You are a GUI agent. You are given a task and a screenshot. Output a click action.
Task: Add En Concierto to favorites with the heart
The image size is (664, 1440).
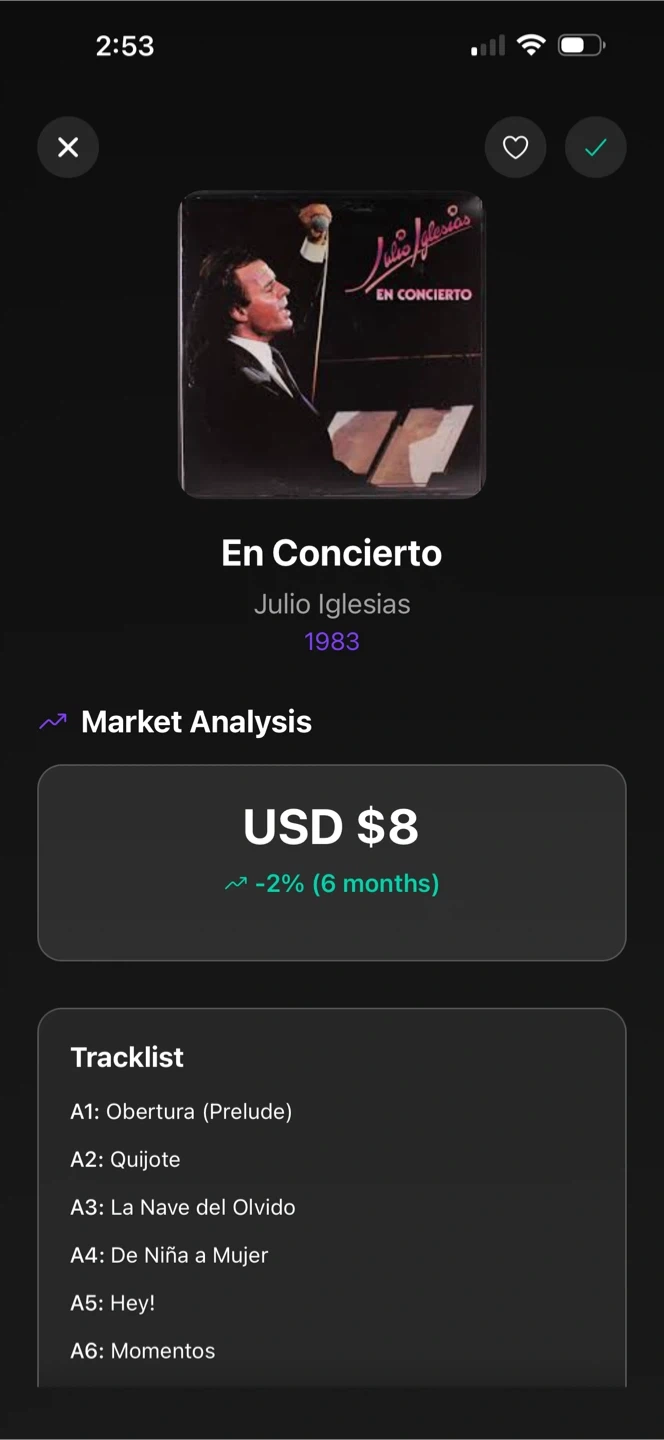pyautogui.click(x=515, y=148)
